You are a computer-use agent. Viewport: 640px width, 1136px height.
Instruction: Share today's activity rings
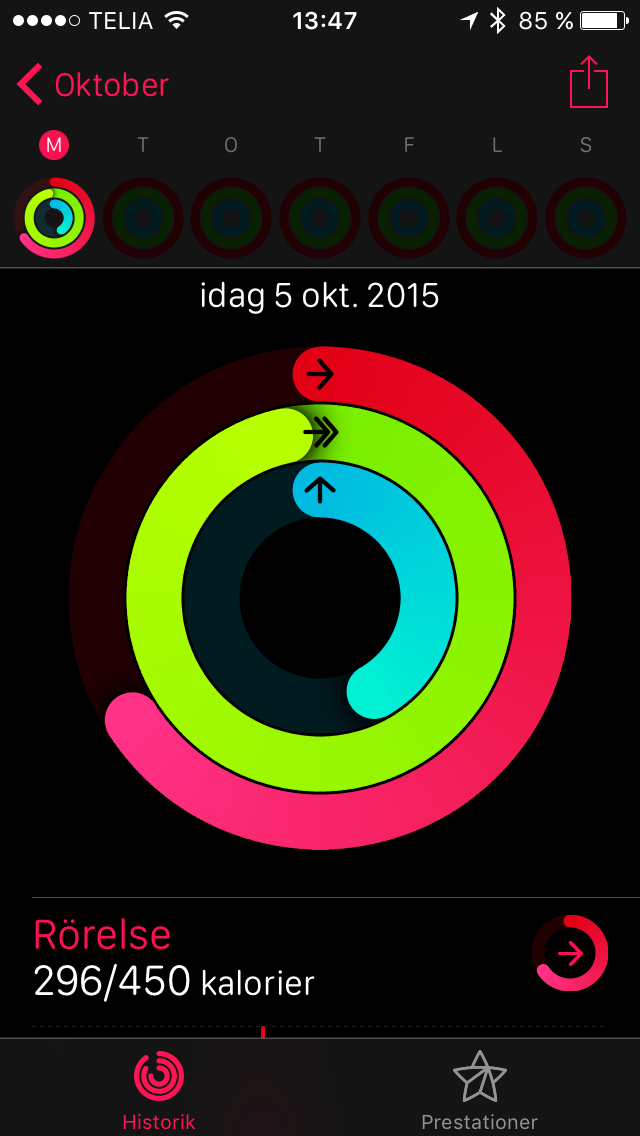588,83
